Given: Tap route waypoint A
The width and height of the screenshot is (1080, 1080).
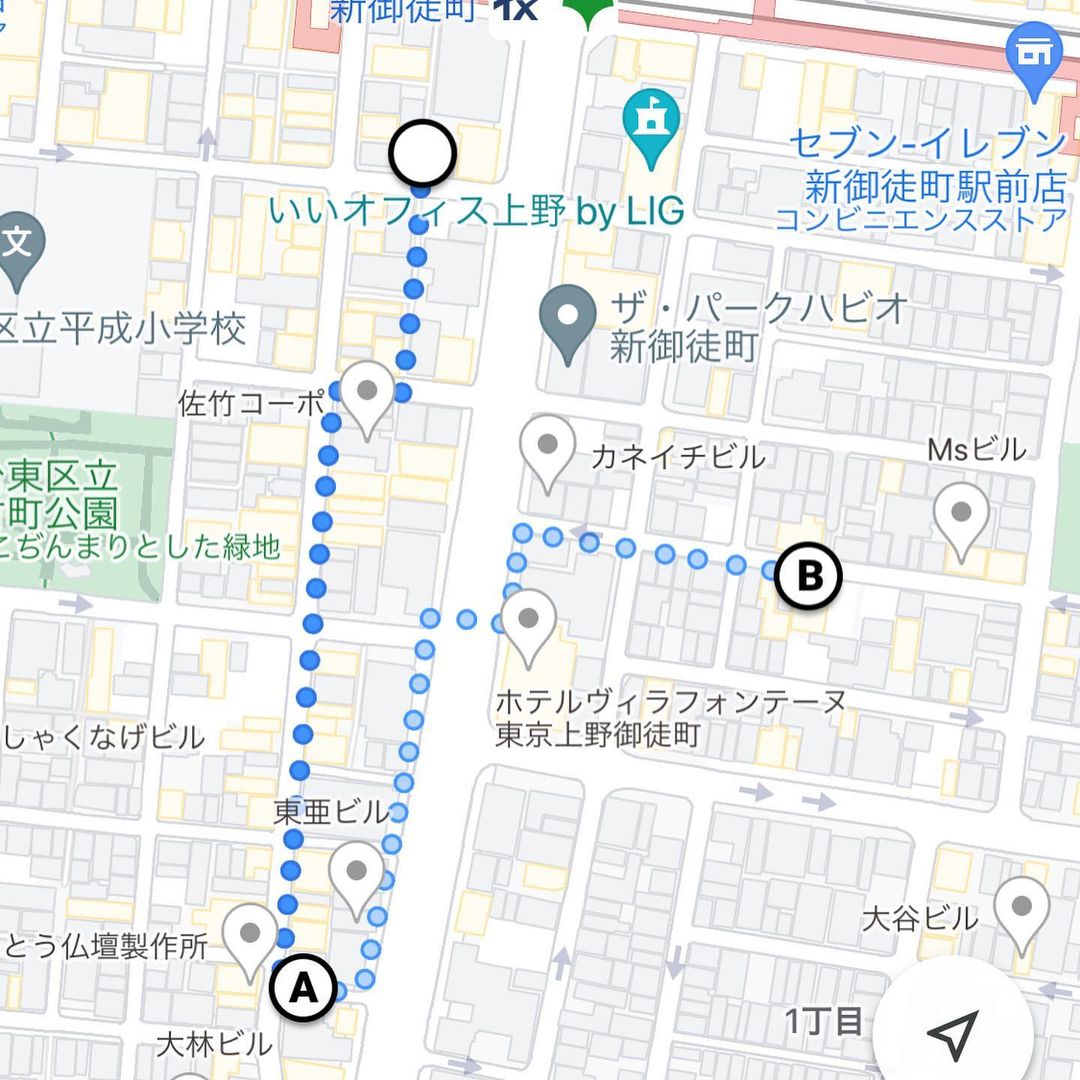Looking at the screenshot, I should tap(303, 989).
